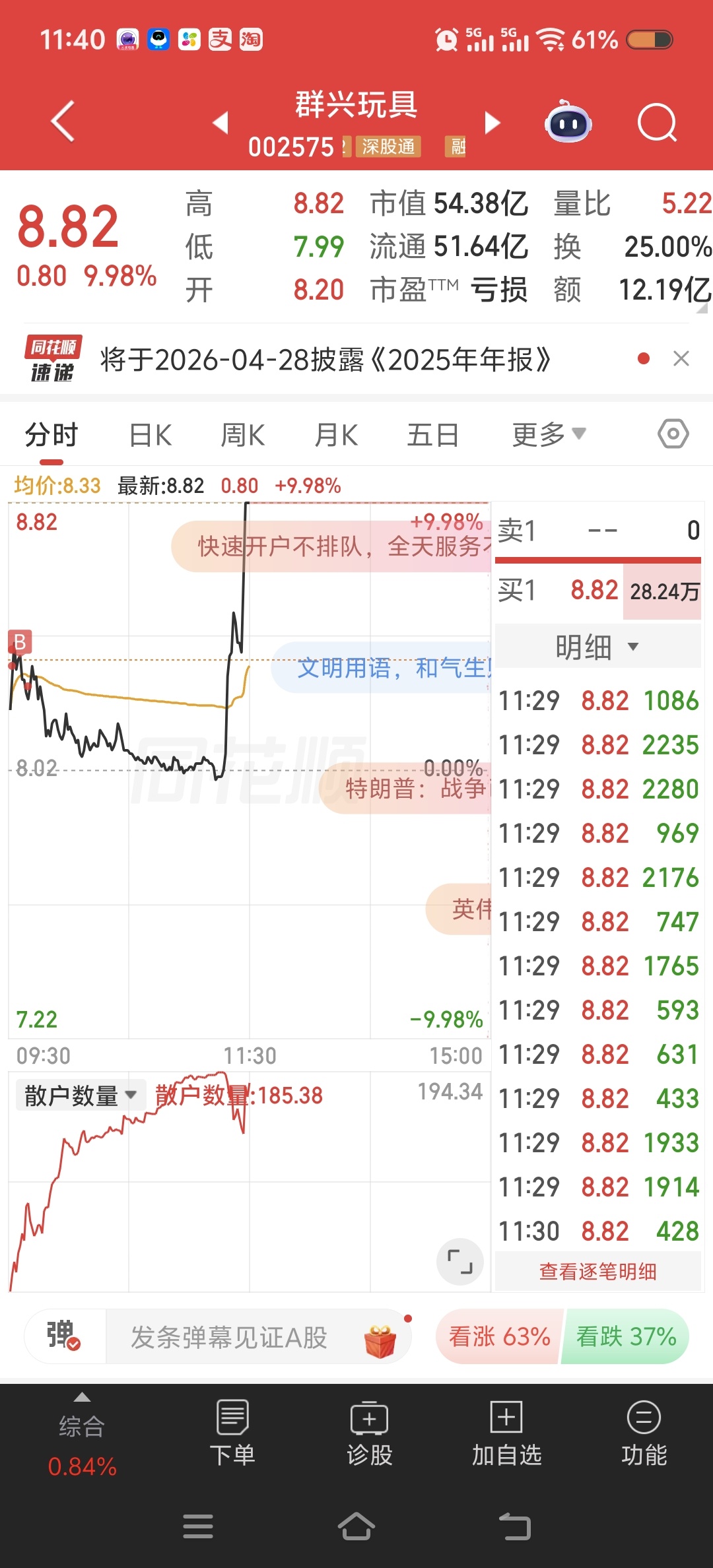This screenshot has height=1568, width=713.
Task: Vote 看涨 bullish
Action: point(499,1337)
